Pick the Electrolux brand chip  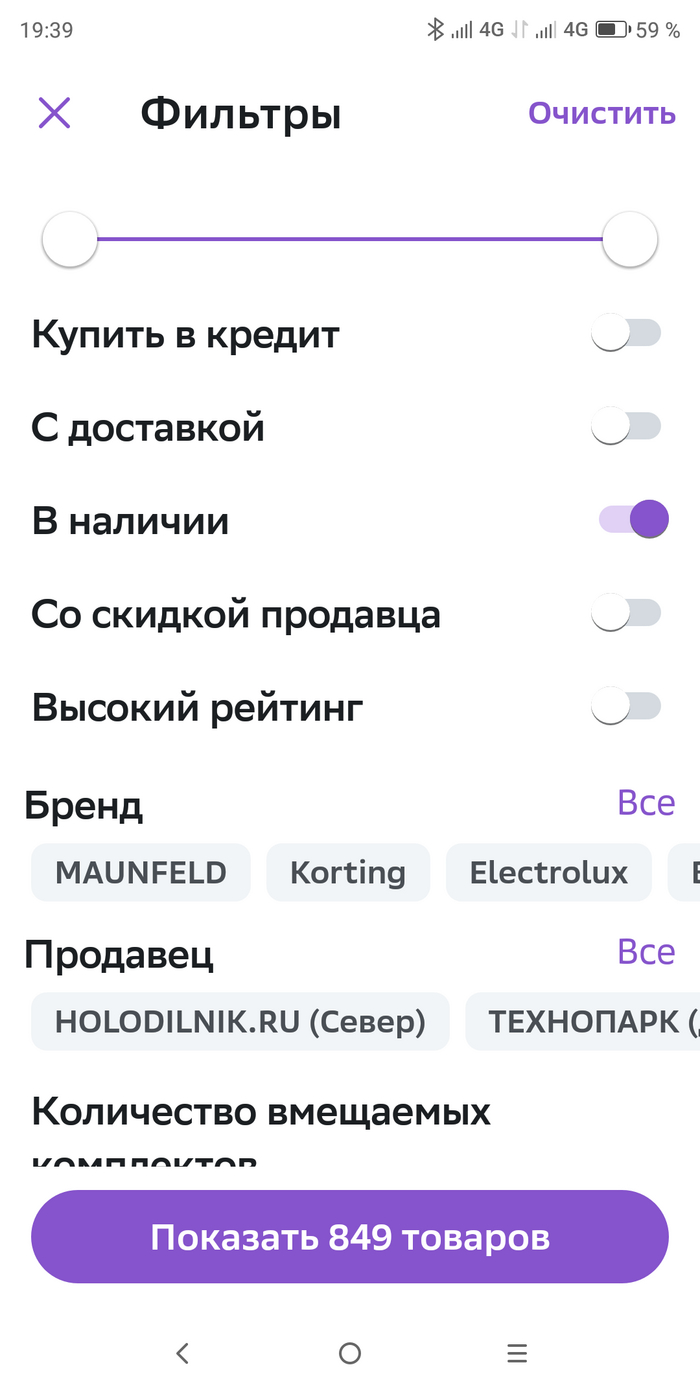point(549,873)
